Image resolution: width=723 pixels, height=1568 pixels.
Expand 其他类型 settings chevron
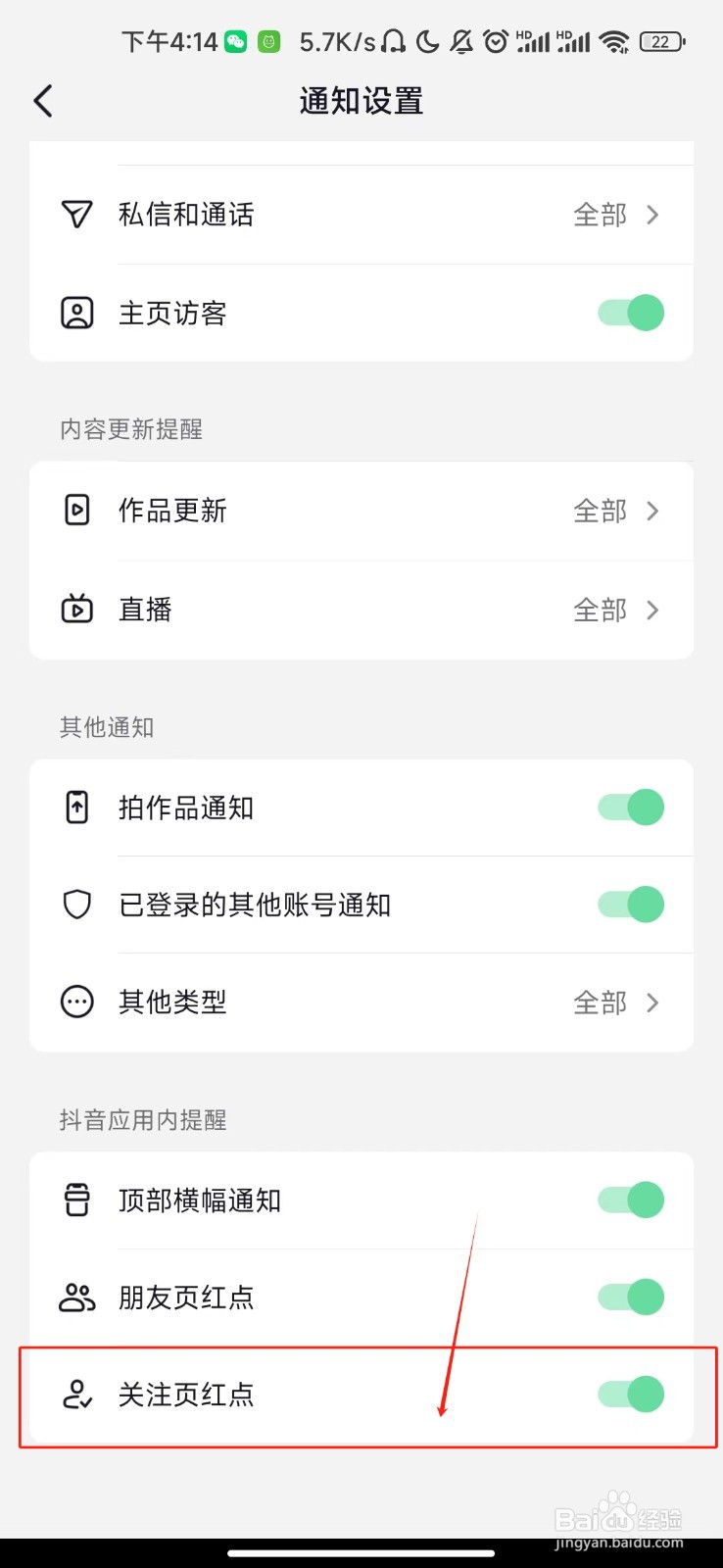[651, 1002]
